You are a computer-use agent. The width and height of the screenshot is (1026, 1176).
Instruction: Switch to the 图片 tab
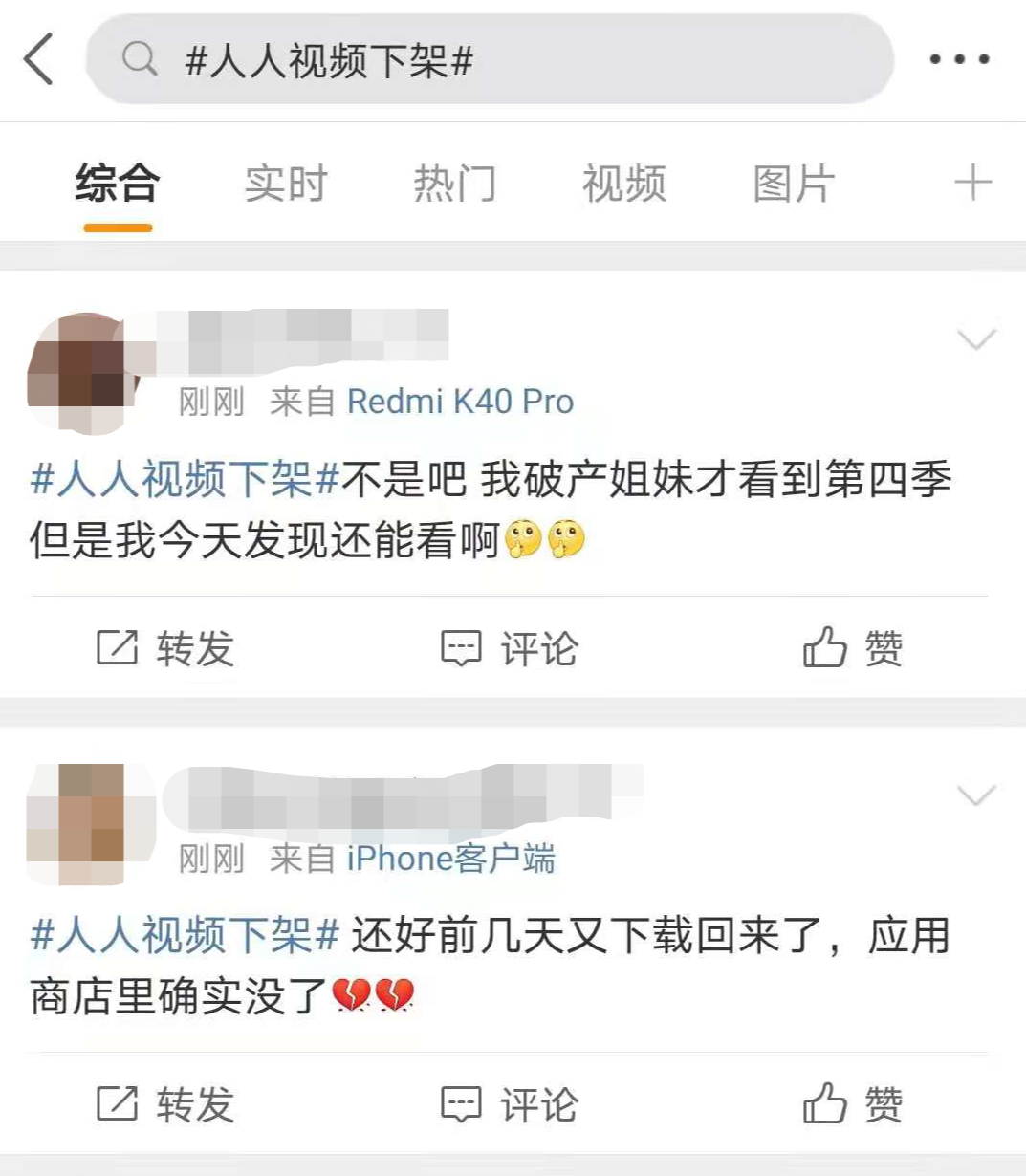[x=794, y=184]
